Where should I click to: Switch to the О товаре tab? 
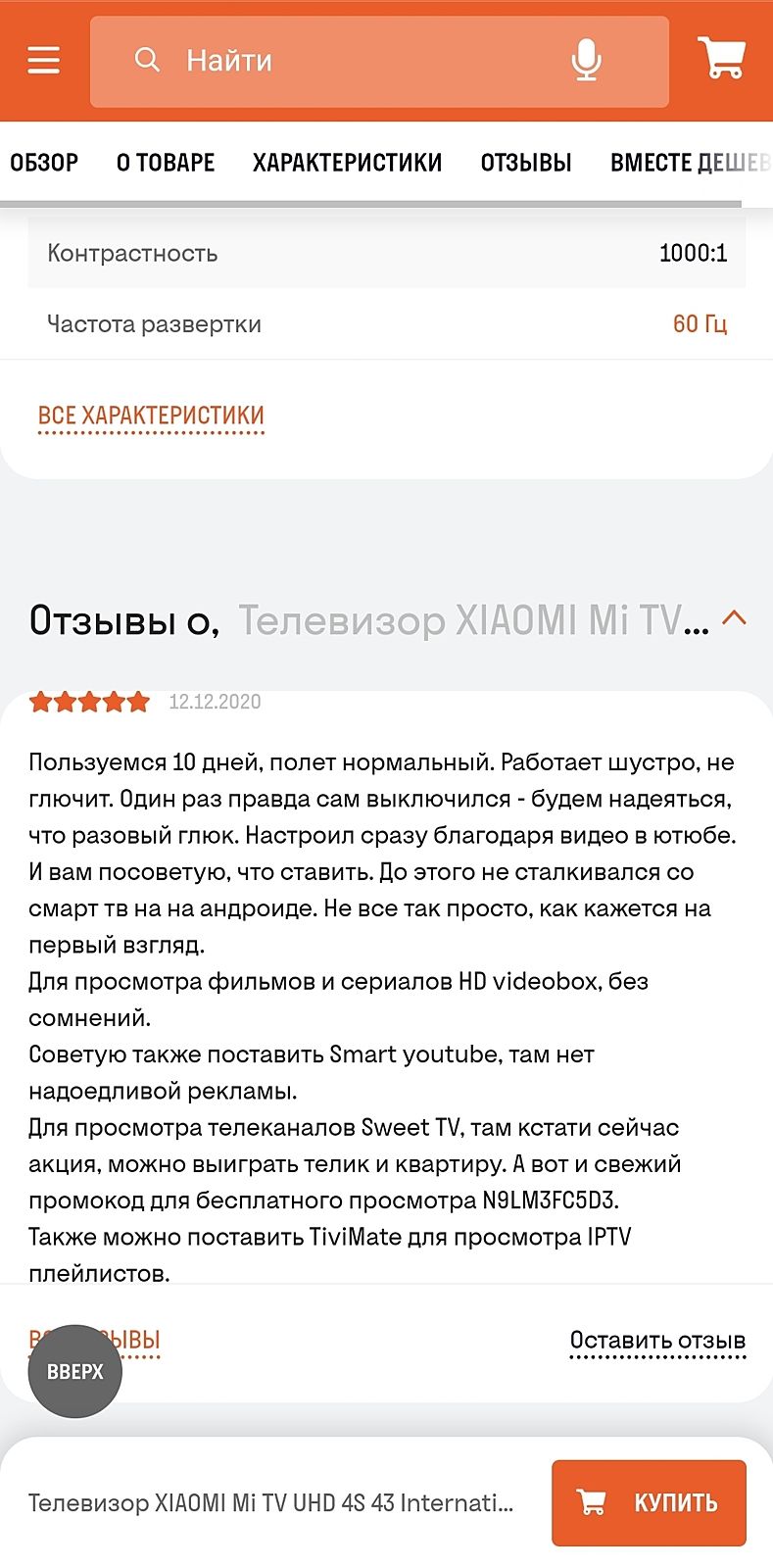166,163
